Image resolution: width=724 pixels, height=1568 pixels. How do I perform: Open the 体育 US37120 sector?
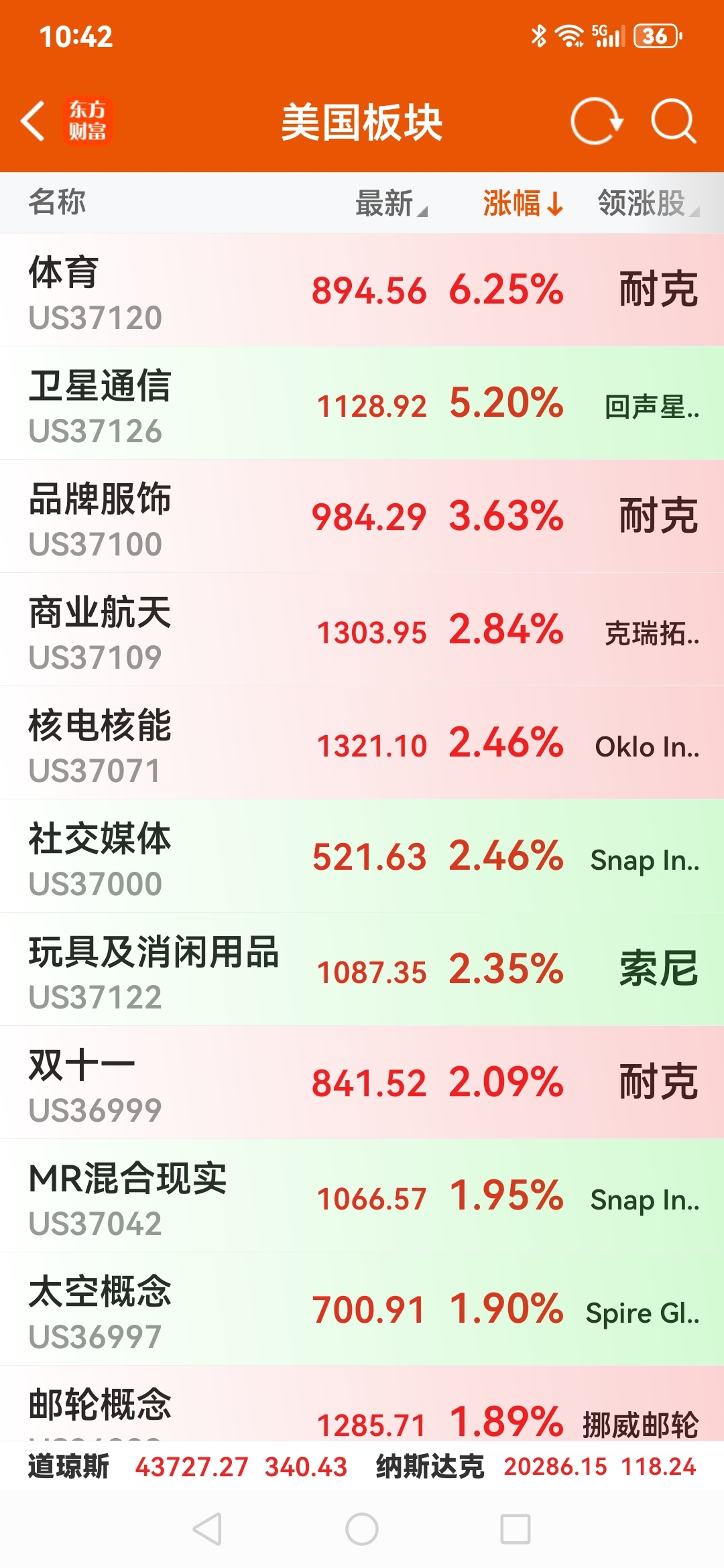point(362,290)
